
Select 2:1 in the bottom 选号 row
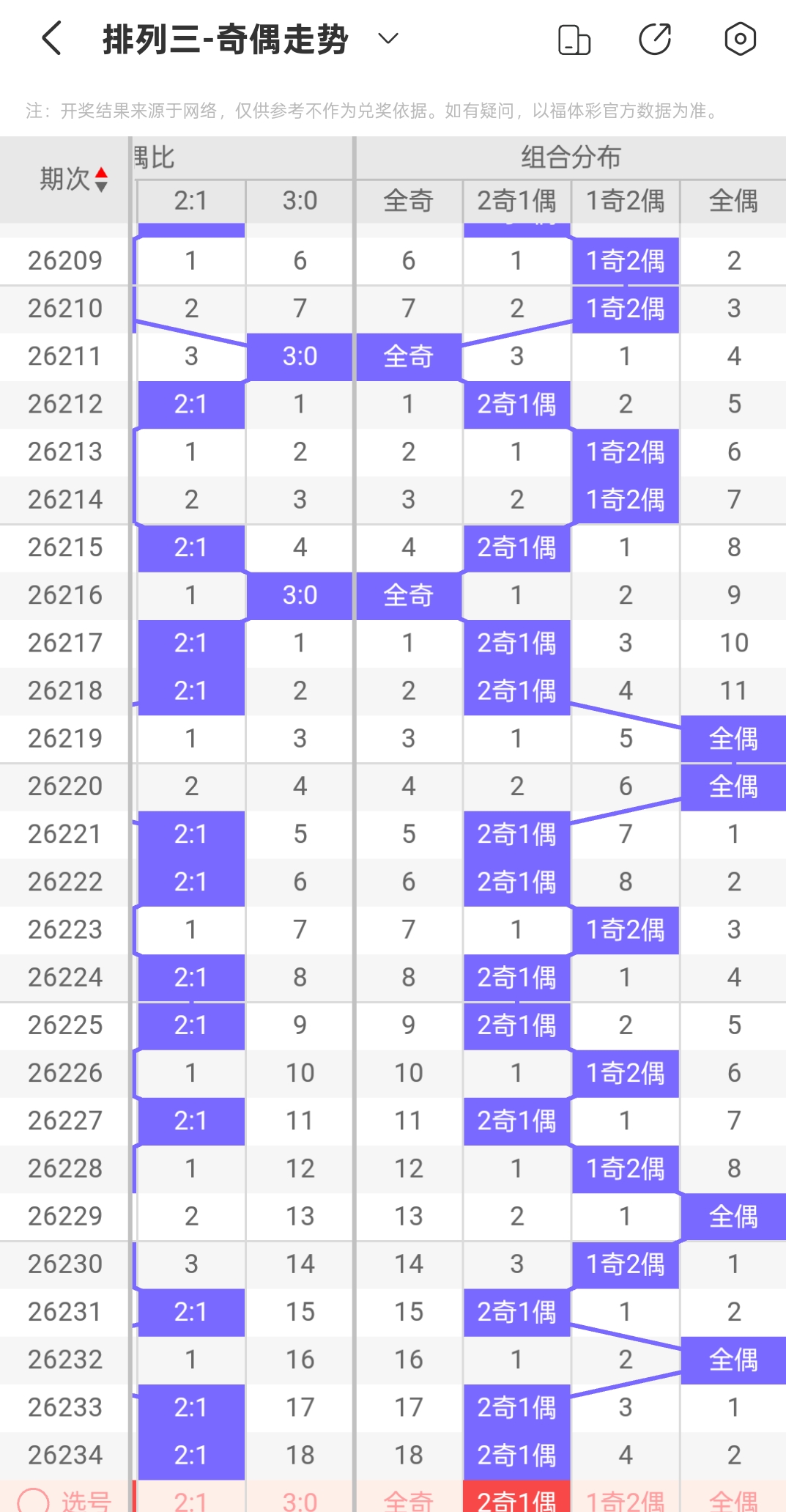pyautogui.click(x=190, y=1497)
